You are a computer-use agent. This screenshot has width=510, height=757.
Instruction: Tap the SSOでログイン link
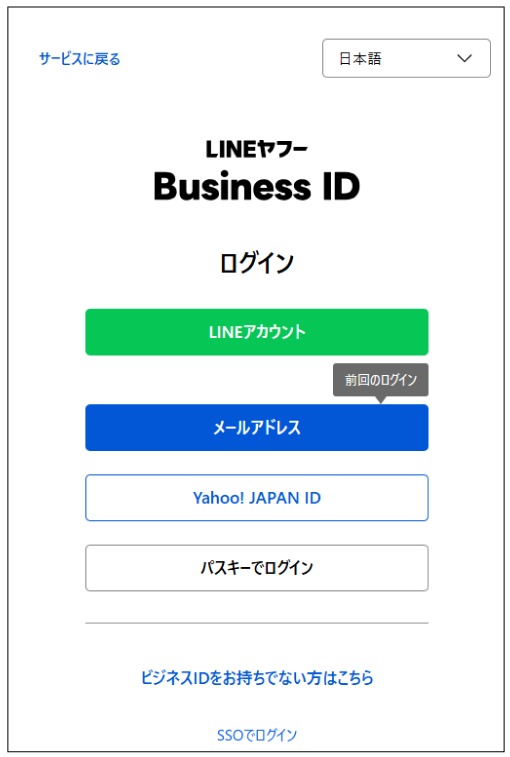coord(257,735)
